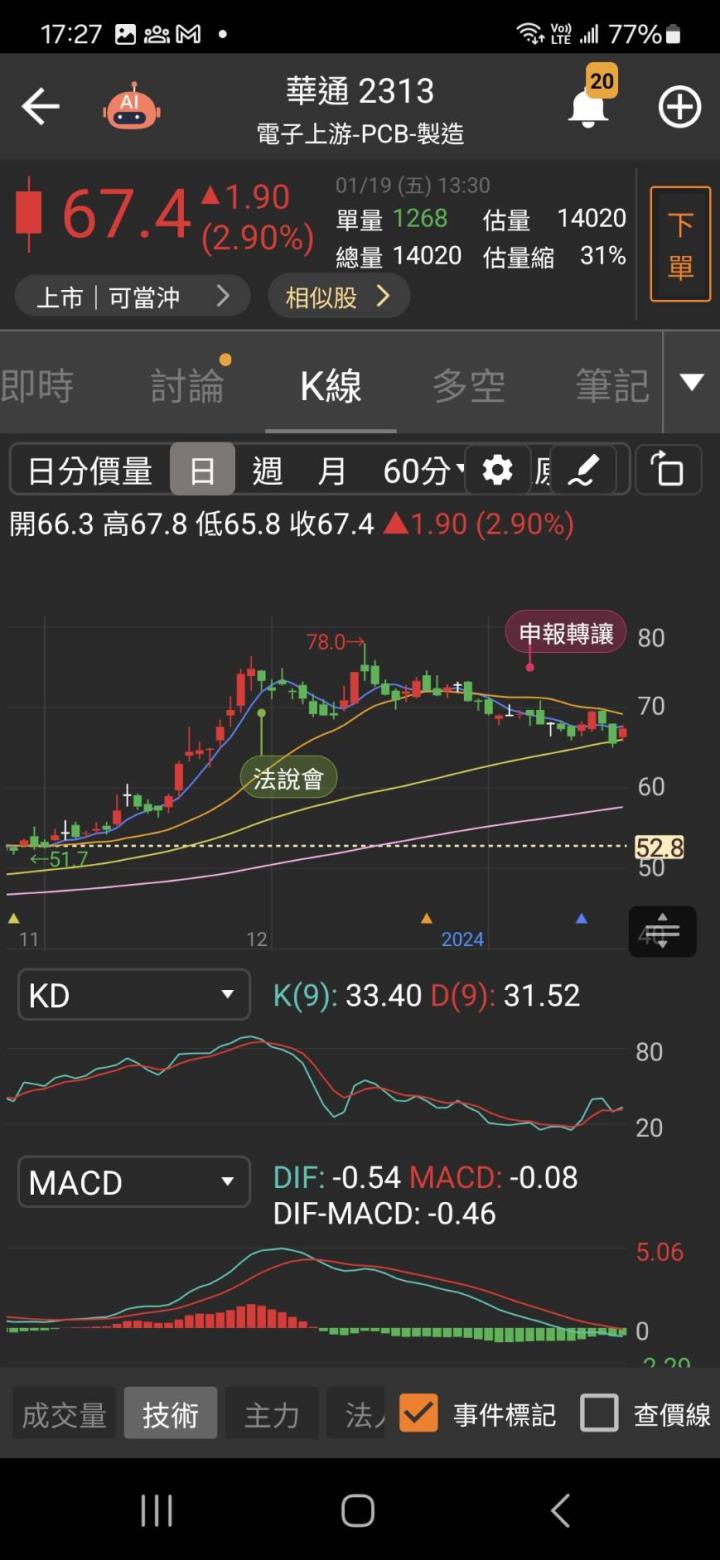Go back using the arrow icon
The width and height of the screenshot is (720, 1560).
[x=41, y=106]
